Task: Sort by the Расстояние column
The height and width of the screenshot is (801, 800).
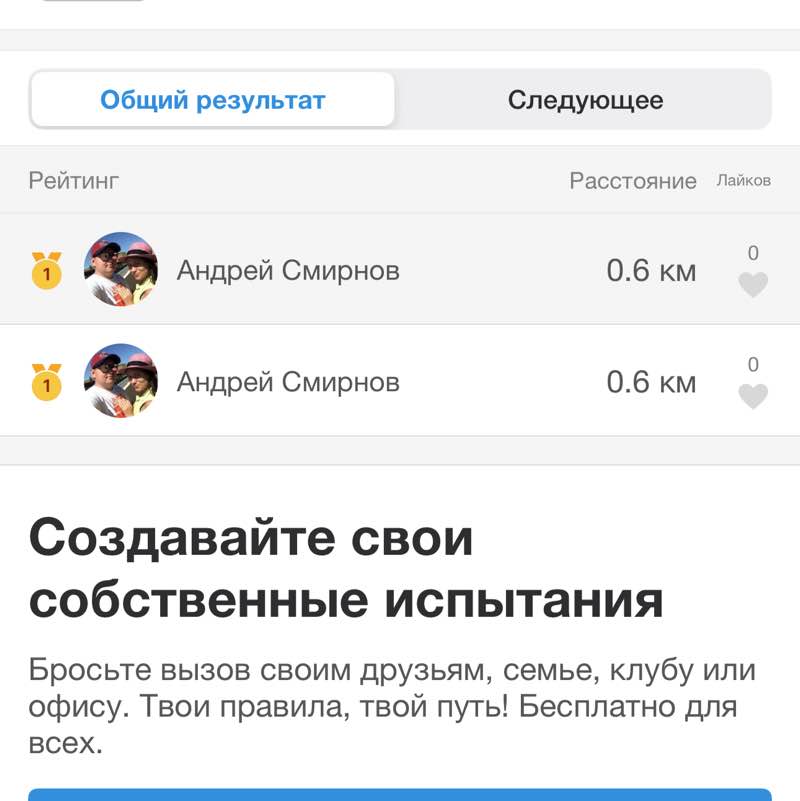Action: pos(635,181)
